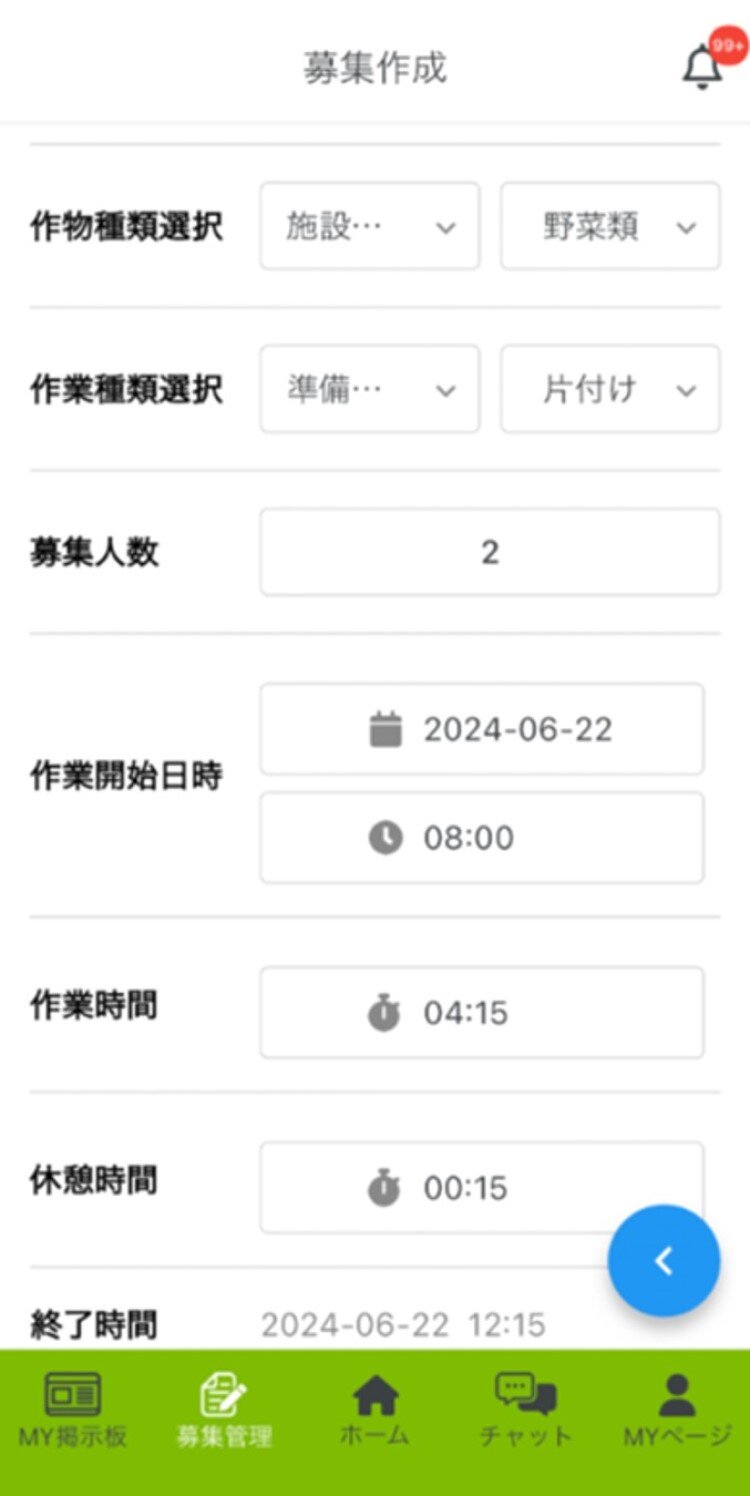750x1496 pixels.
Task: Open the 野菜類 crop dropdown
Action: coord(610,226)
